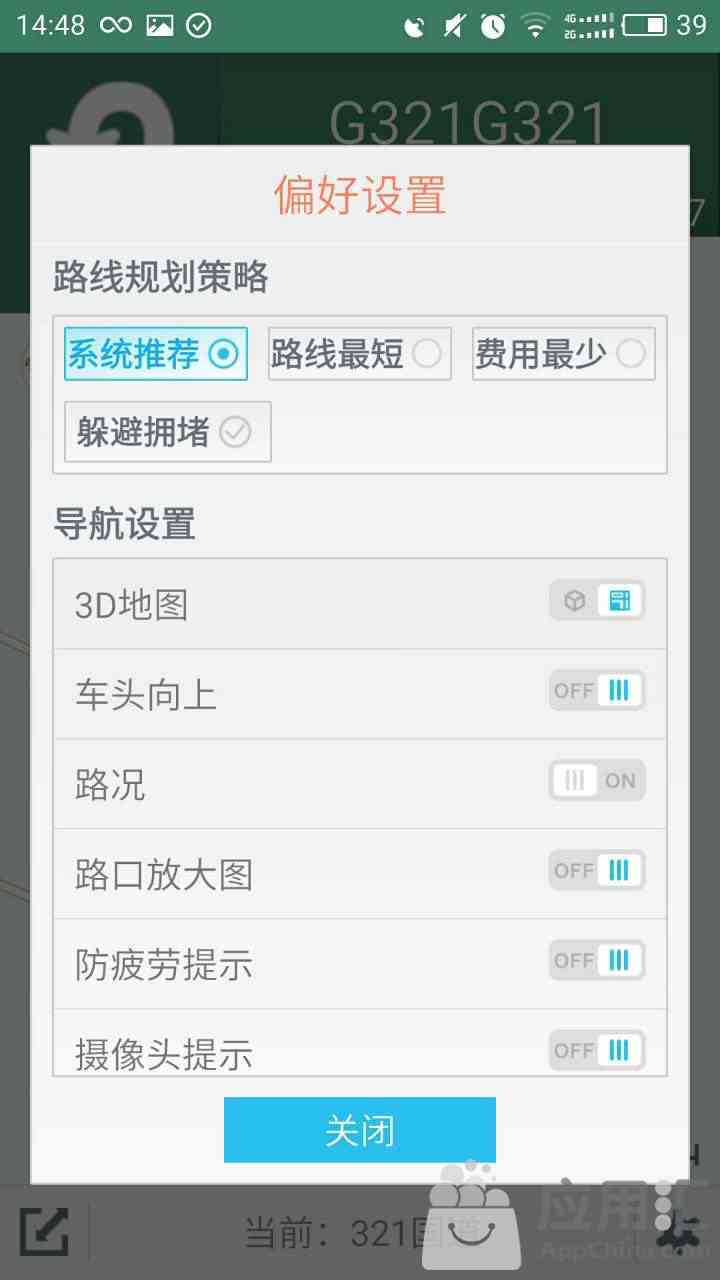The height and width of the screenshot is (1280, 720).
Task: Tap 关闭 to close preferences dialog
Action: pos(360,1130)
